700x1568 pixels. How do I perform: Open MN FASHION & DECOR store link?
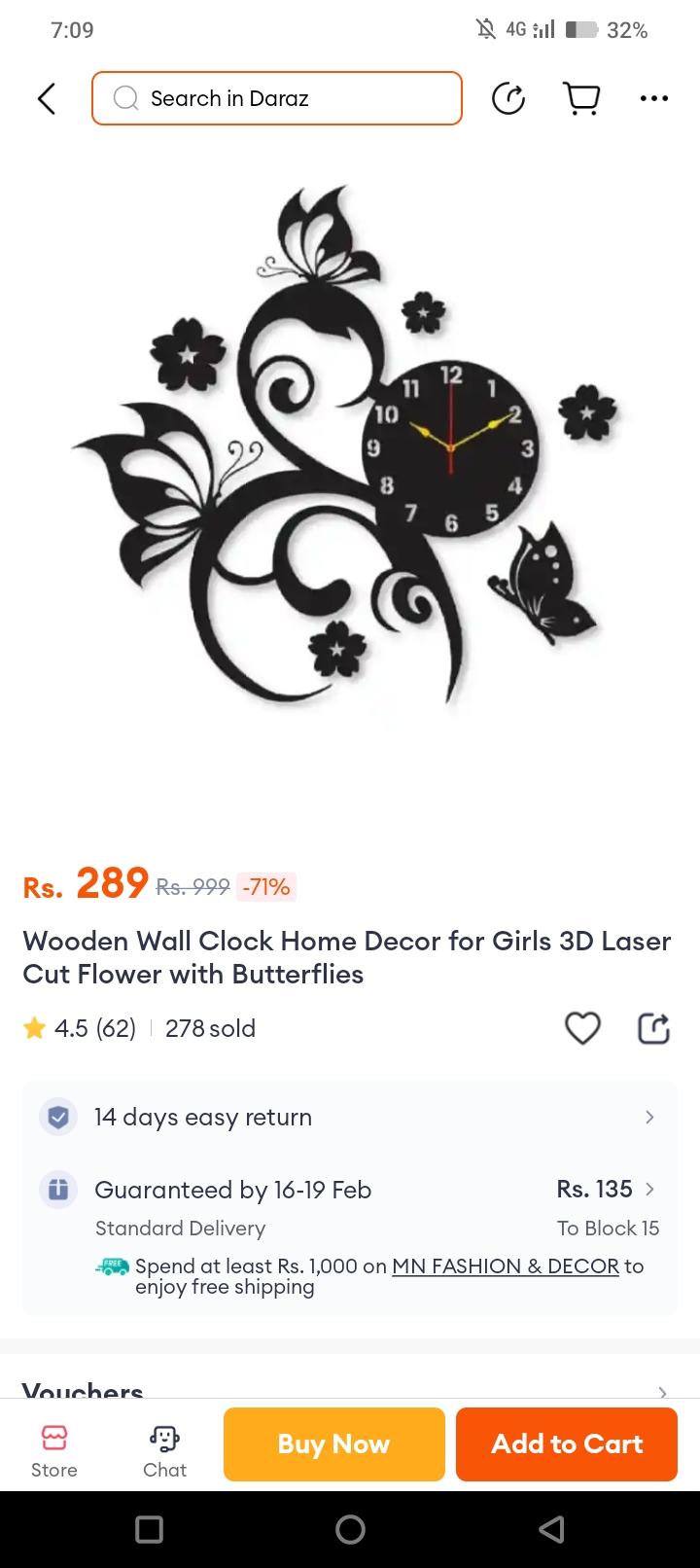point(506,1265)
